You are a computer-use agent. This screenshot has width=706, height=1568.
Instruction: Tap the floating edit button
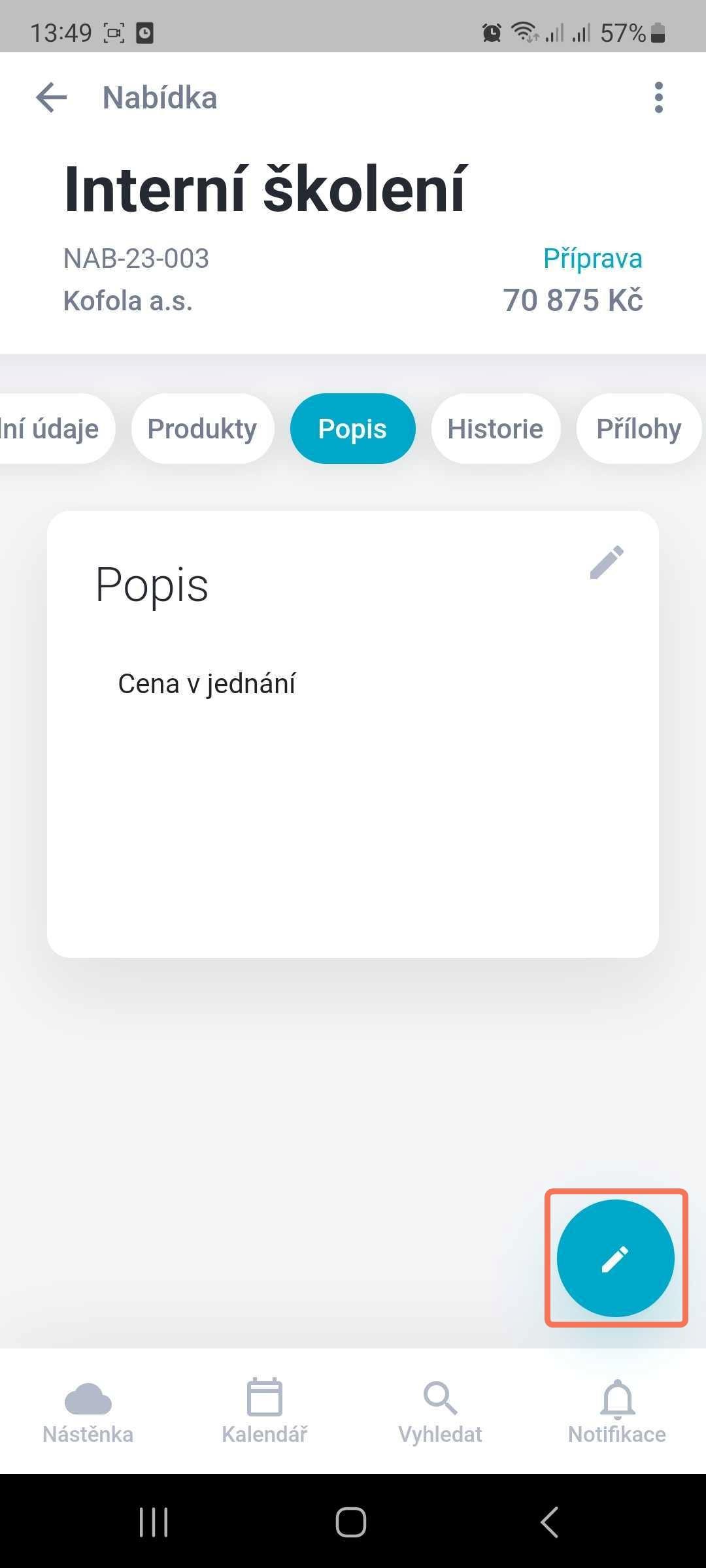[x=615, y=1258]
